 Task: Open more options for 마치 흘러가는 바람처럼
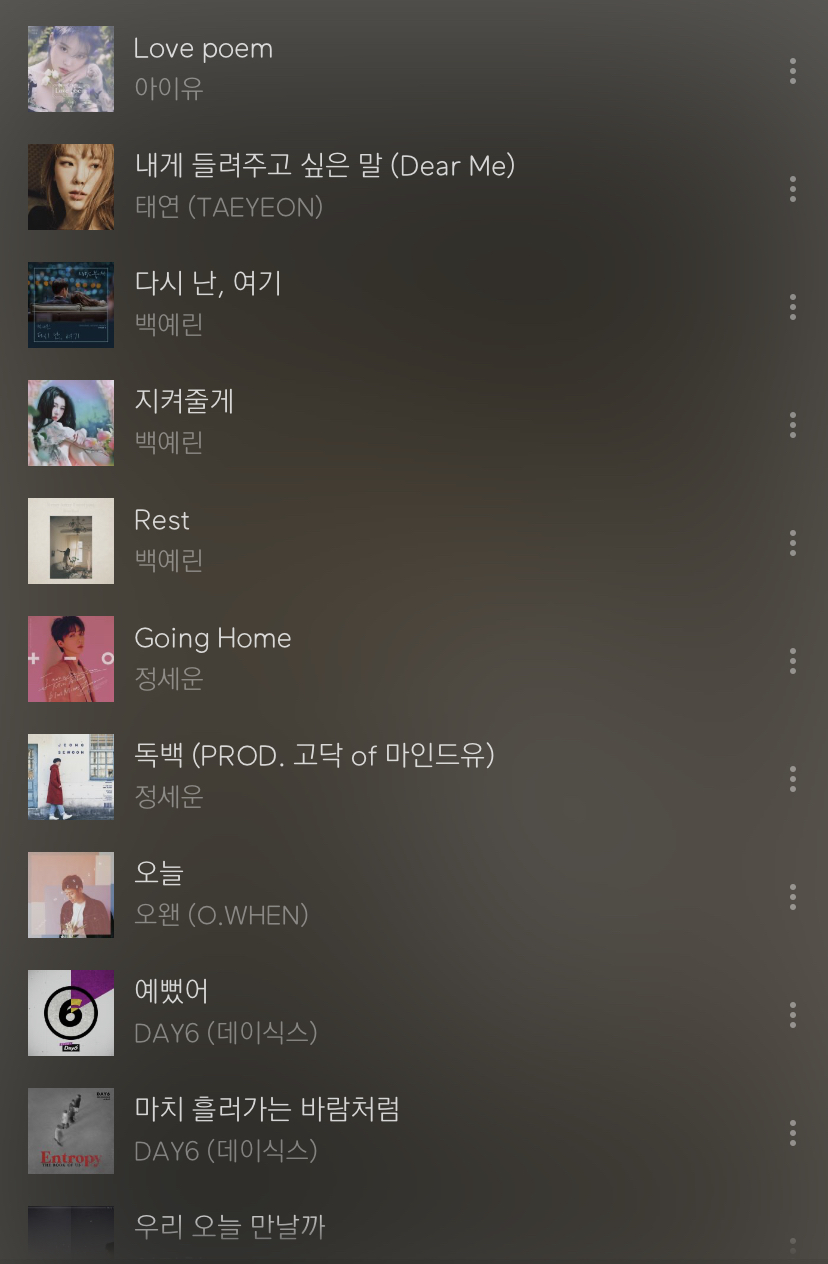pyautogui.click(x=793, y=1132)
